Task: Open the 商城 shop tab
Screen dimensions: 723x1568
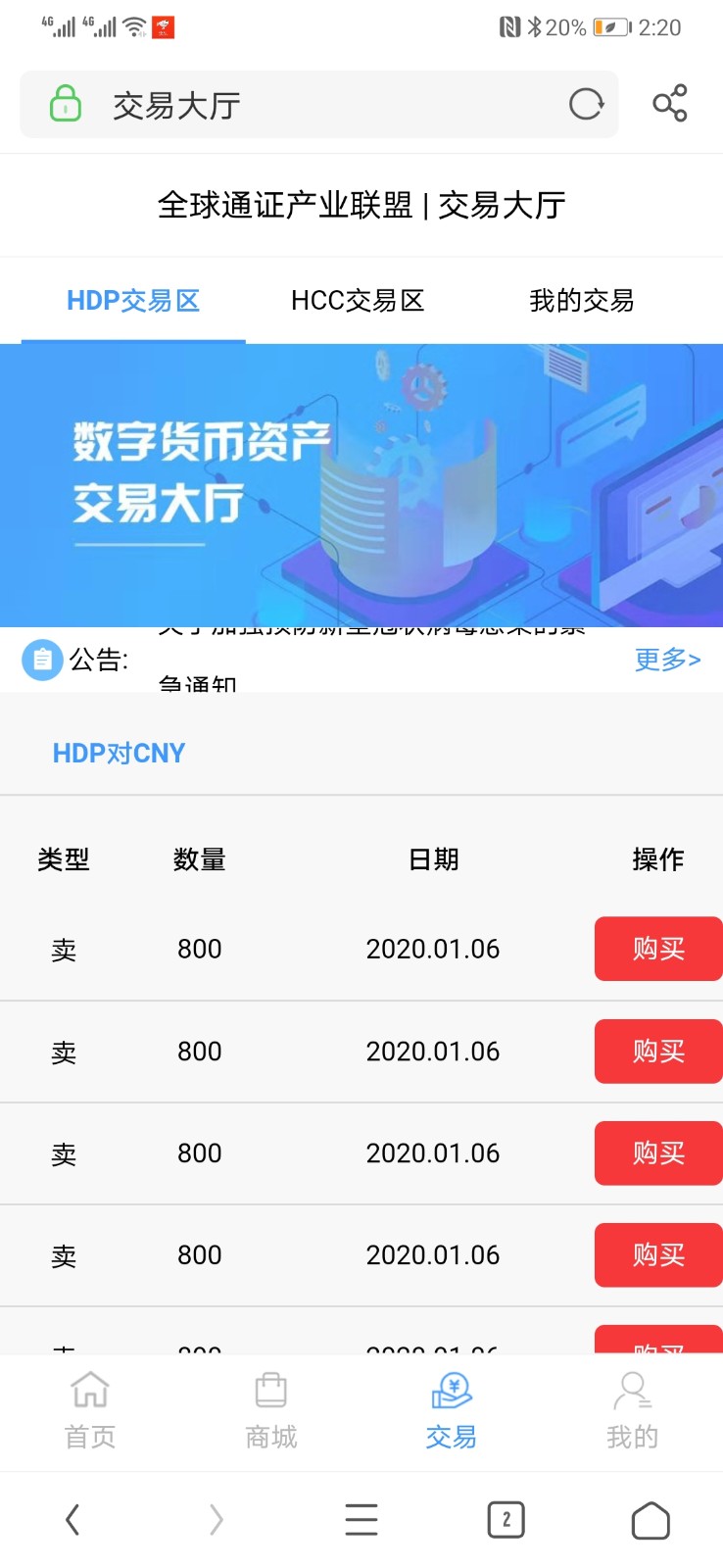Action: pos(271,1410)
